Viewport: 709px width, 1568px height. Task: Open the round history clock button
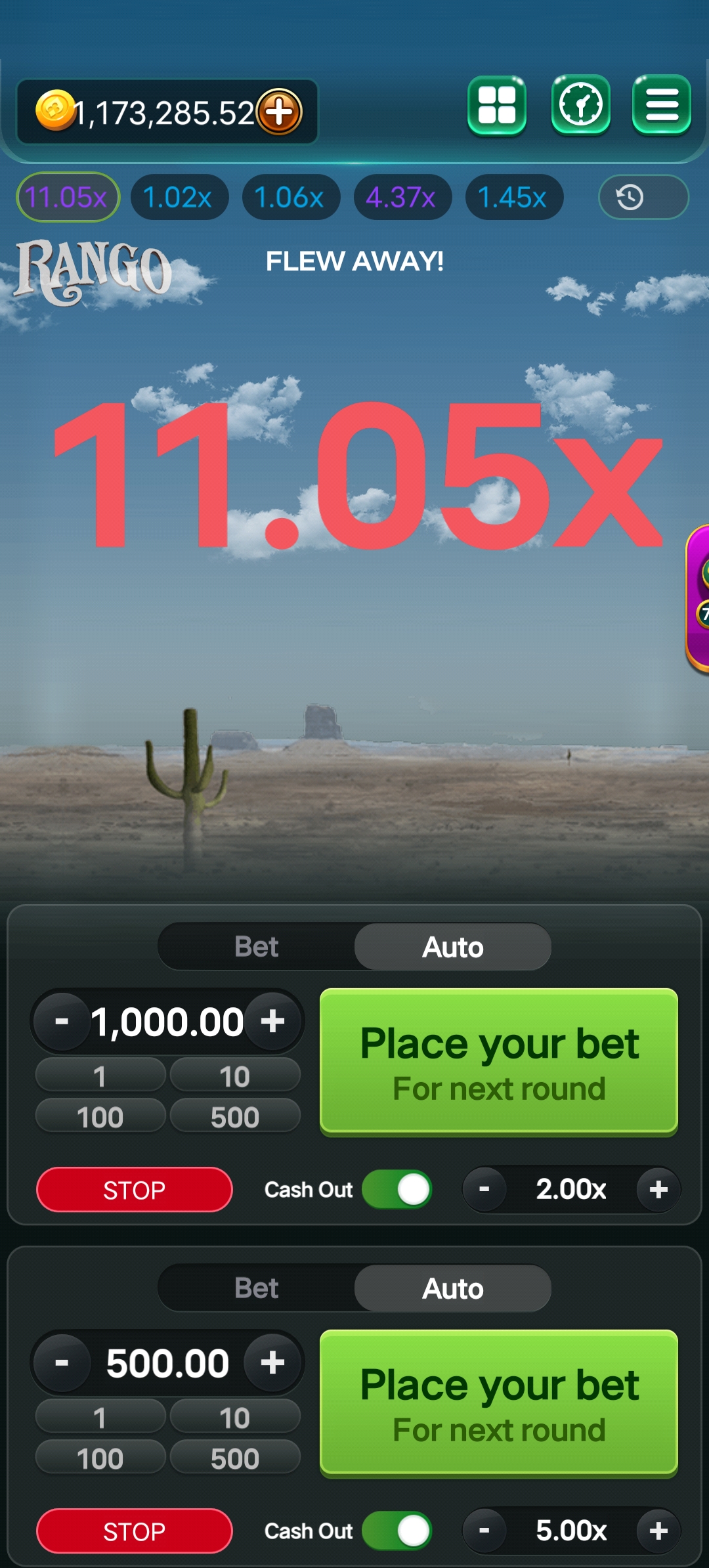(643, 197)
